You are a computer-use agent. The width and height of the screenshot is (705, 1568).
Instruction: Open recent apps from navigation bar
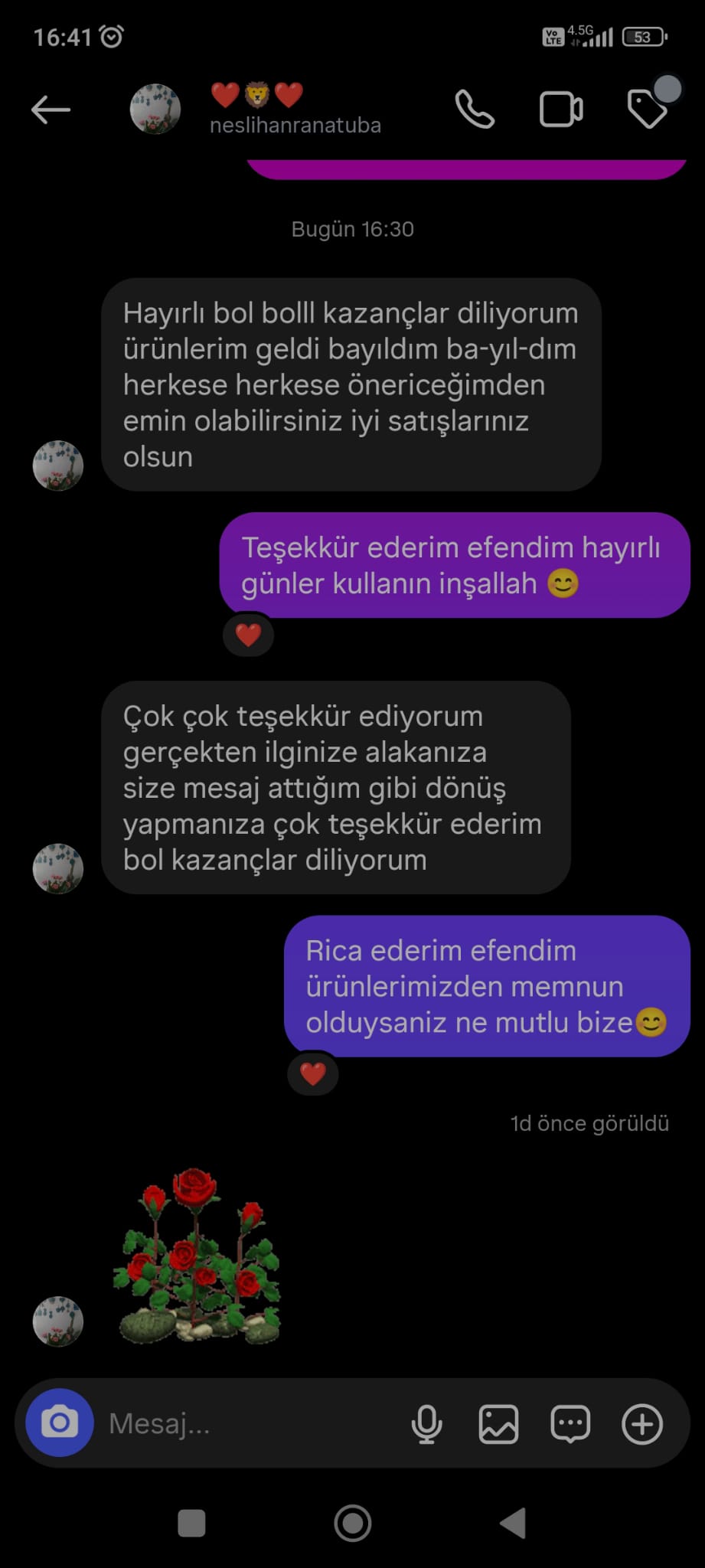(x=191, y=1523)
